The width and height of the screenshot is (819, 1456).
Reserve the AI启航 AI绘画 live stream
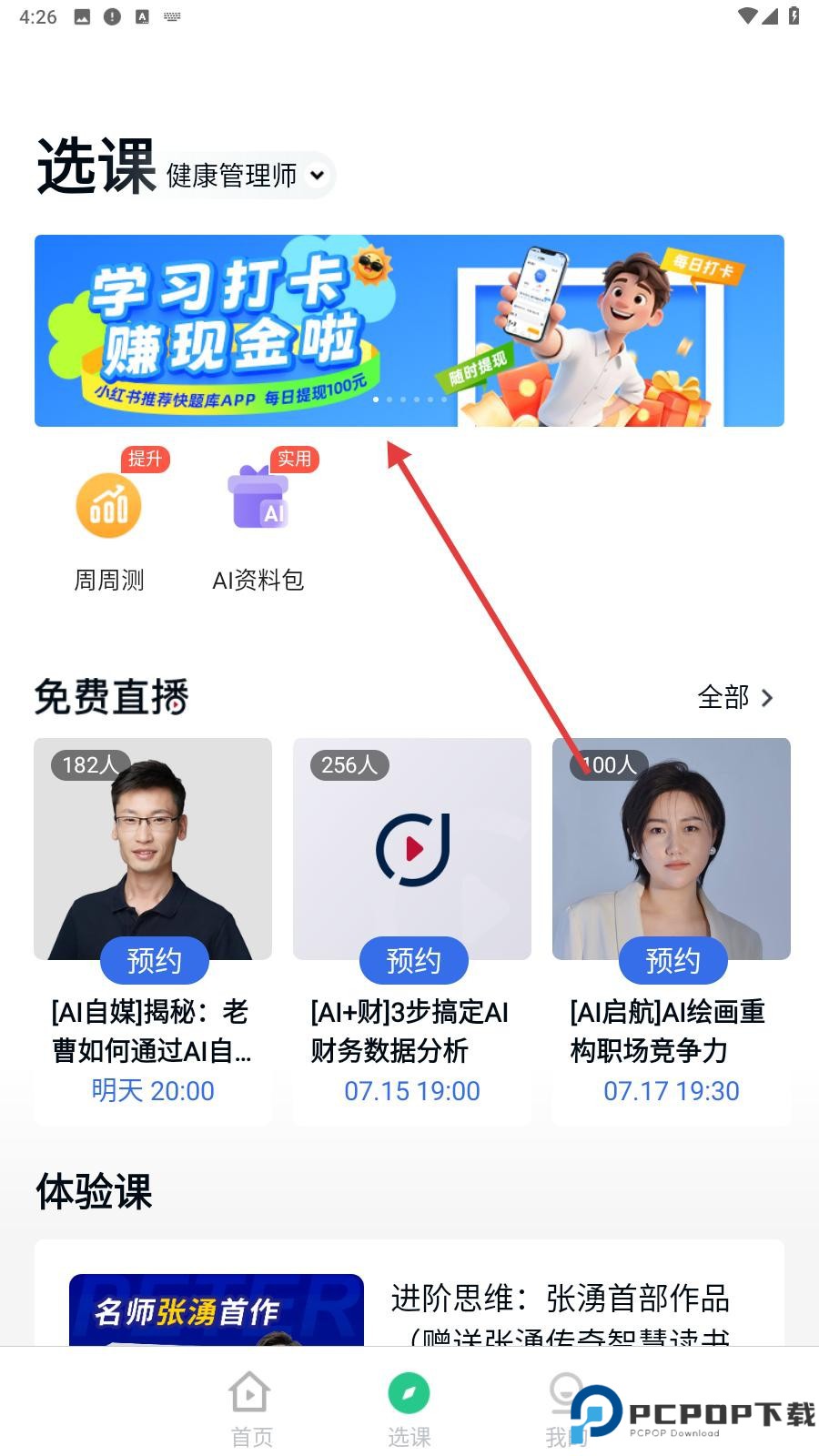[x=672, y=960]
